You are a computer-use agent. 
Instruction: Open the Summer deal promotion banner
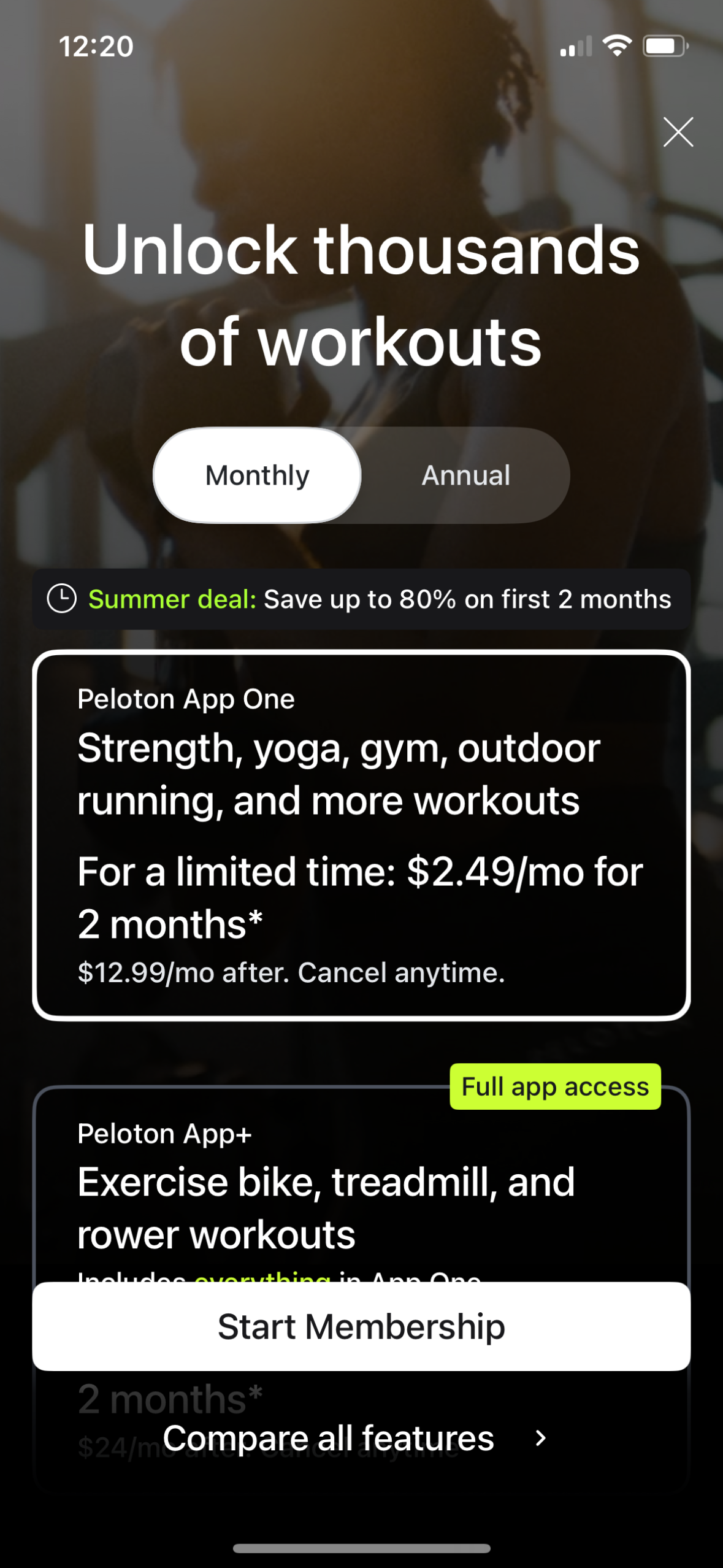(362, 599)
